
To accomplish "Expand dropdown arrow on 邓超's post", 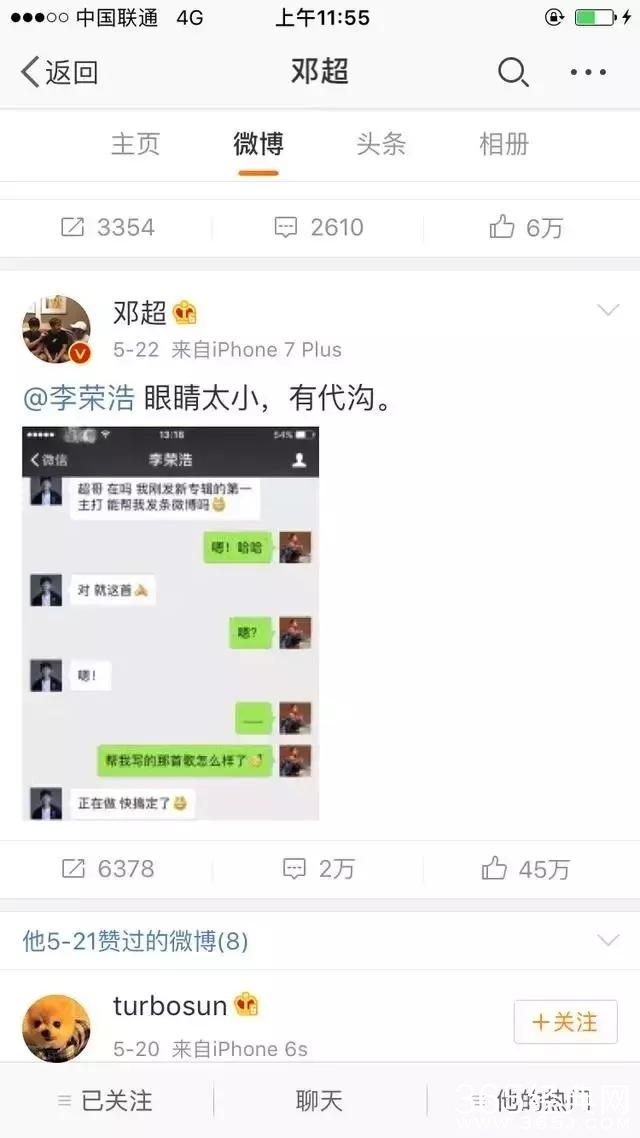I will 608,311.
